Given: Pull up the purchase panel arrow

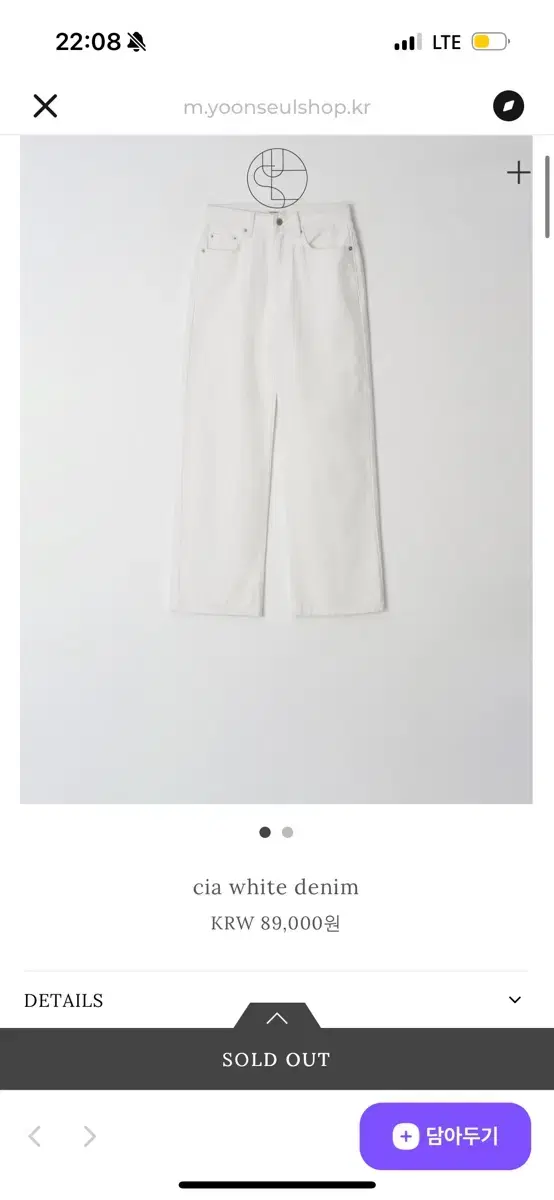Looking at the screenshot, I should pyautogui.click(x=277, y=1018).
